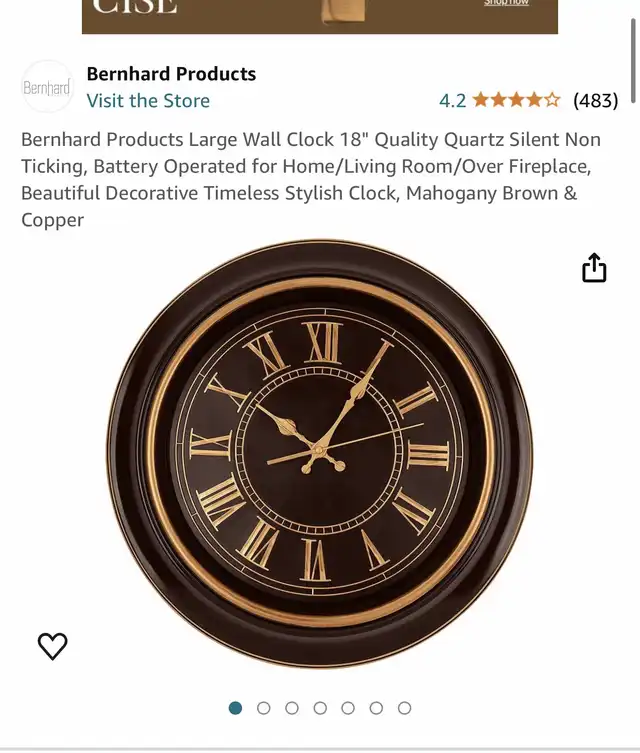Open the ad banner at the top
This screenshot has width=640, height=753.
(320, 16)
